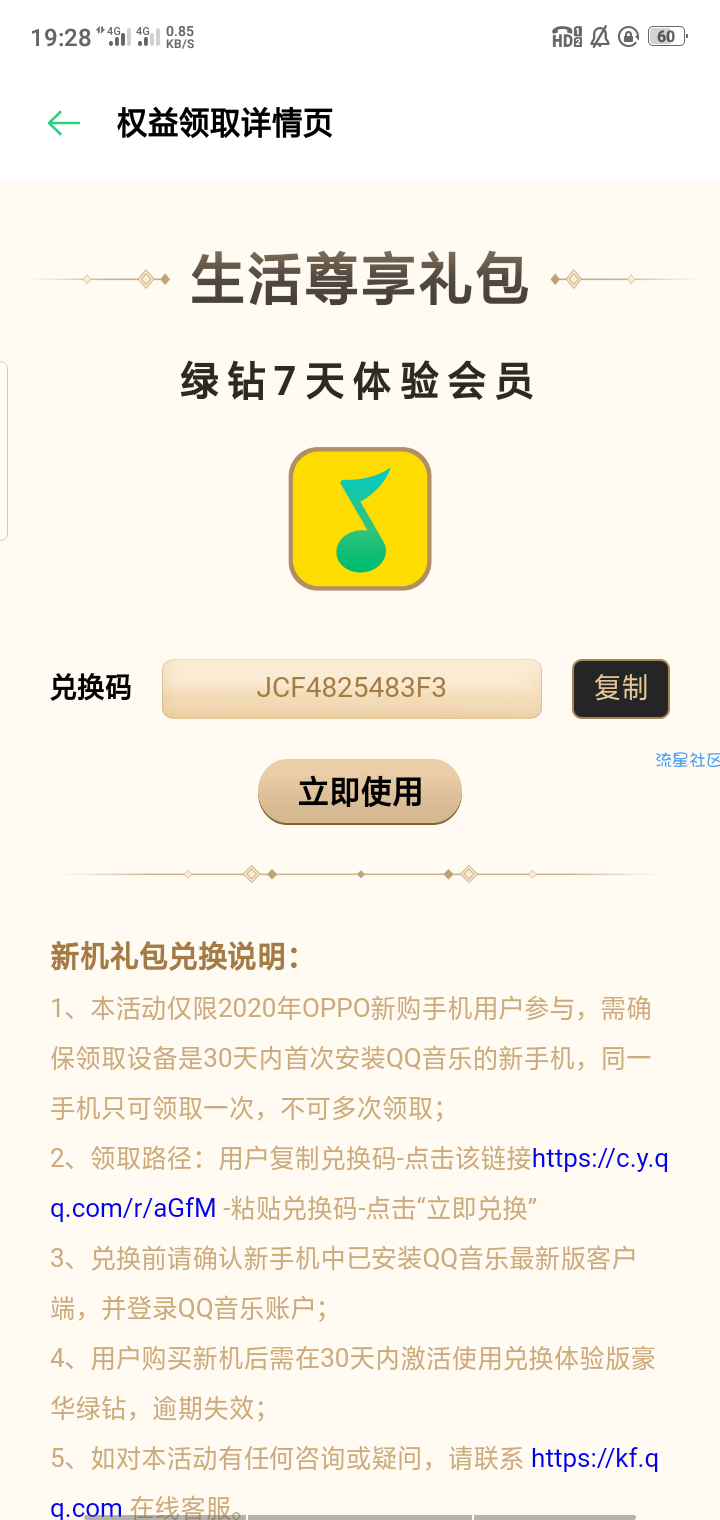This screenshot has width=720, height=1520.
Task: Open the kf.qq.com customer service link
Action: [595, 1459]
